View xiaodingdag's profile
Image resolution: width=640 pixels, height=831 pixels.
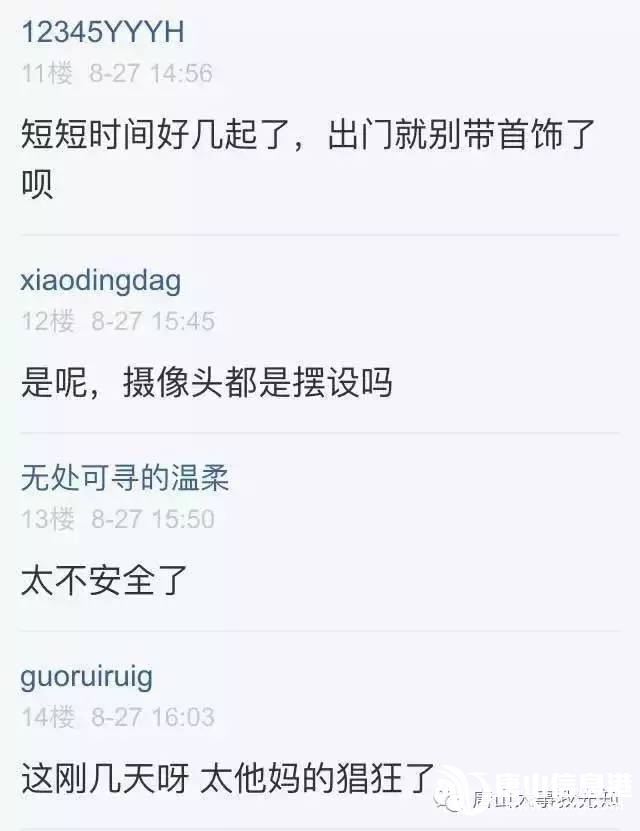[x=100, y=281]
